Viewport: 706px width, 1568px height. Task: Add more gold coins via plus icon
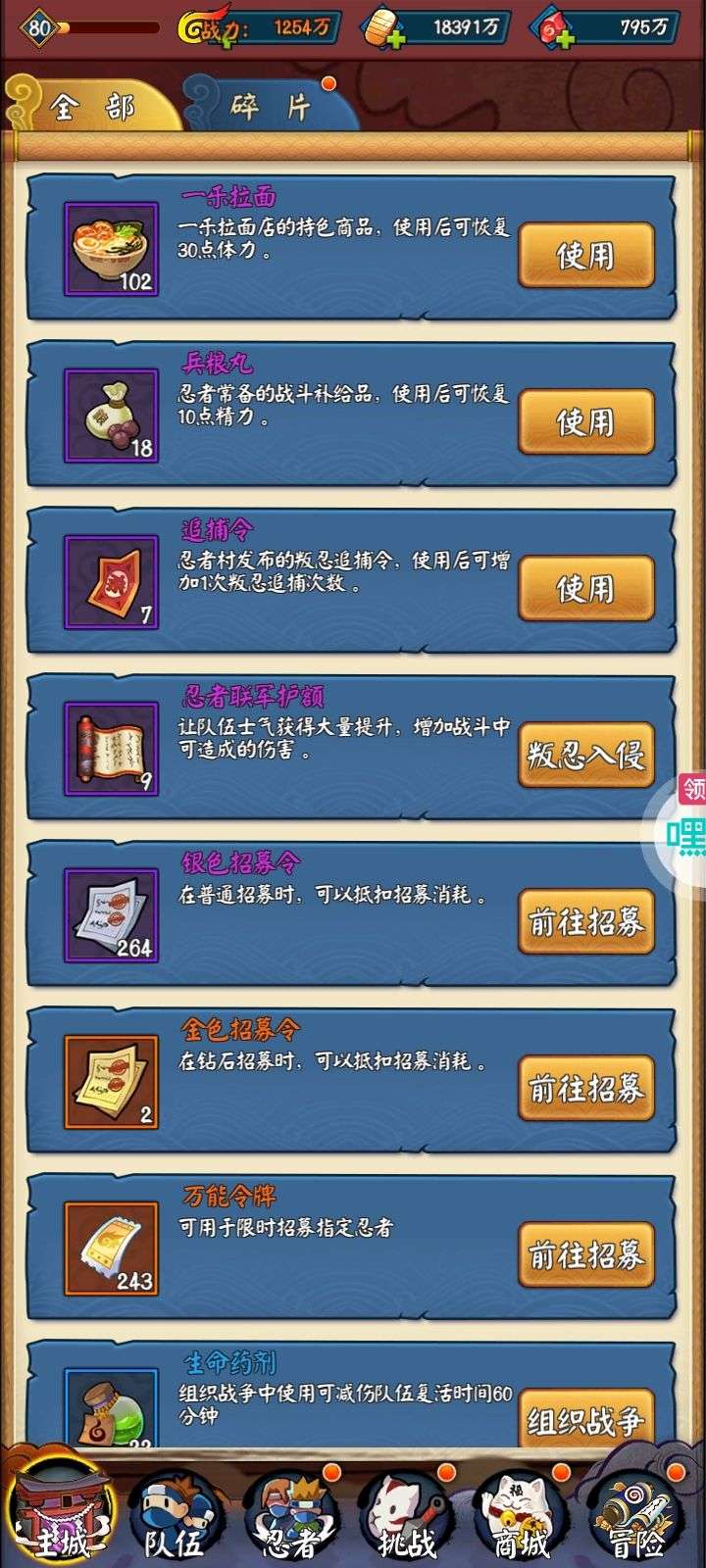tap(393, 39)
